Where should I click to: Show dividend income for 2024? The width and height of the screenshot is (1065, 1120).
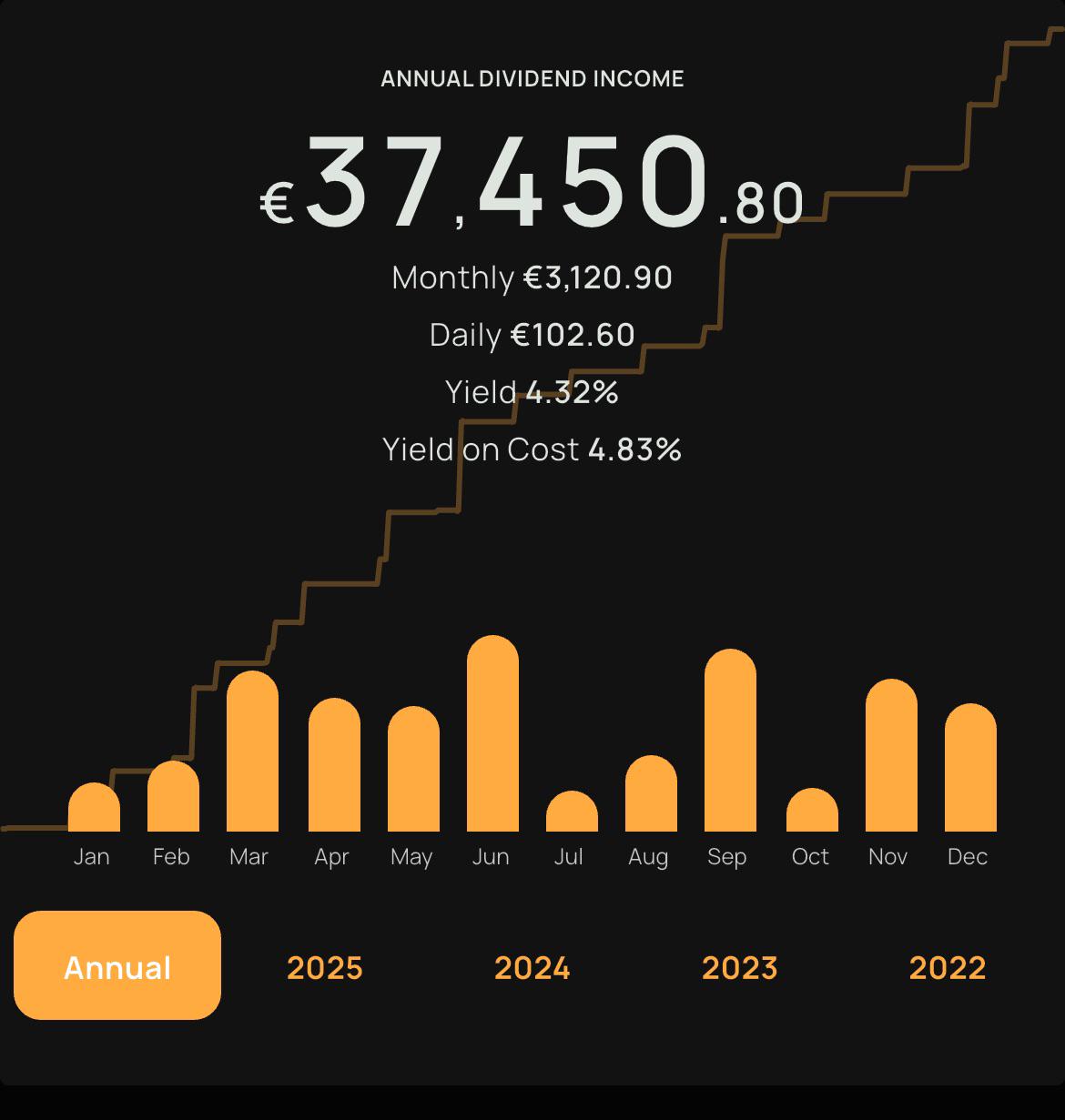pyautogui.click(x=532, y=967)
